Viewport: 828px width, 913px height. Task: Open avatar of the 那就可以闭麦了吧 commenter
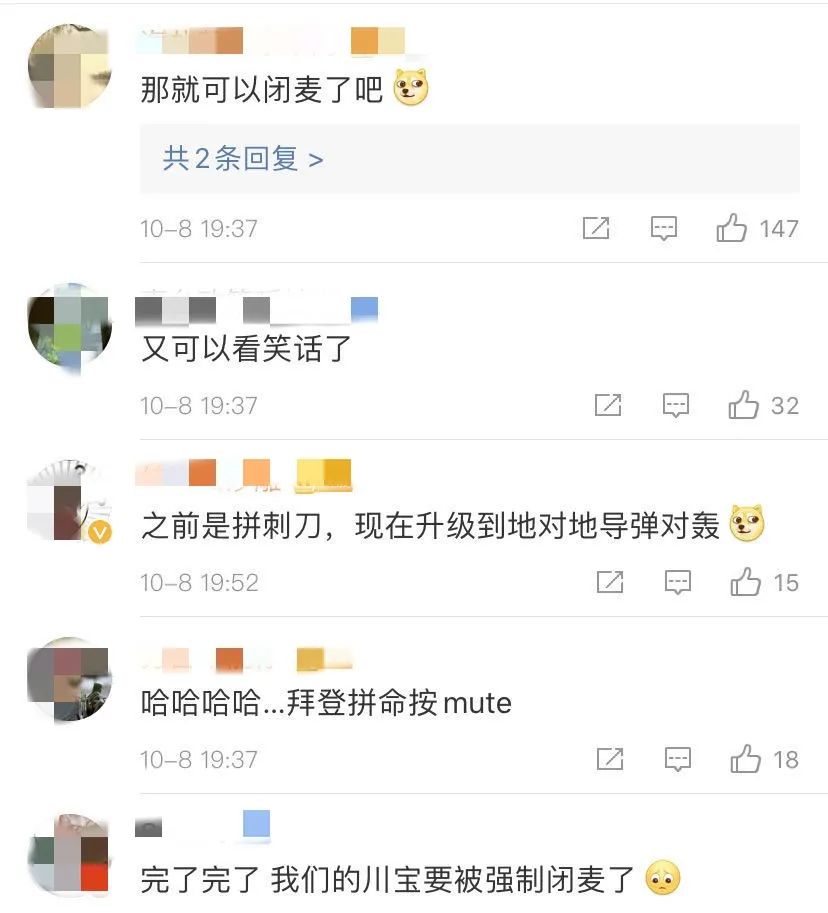68,68
